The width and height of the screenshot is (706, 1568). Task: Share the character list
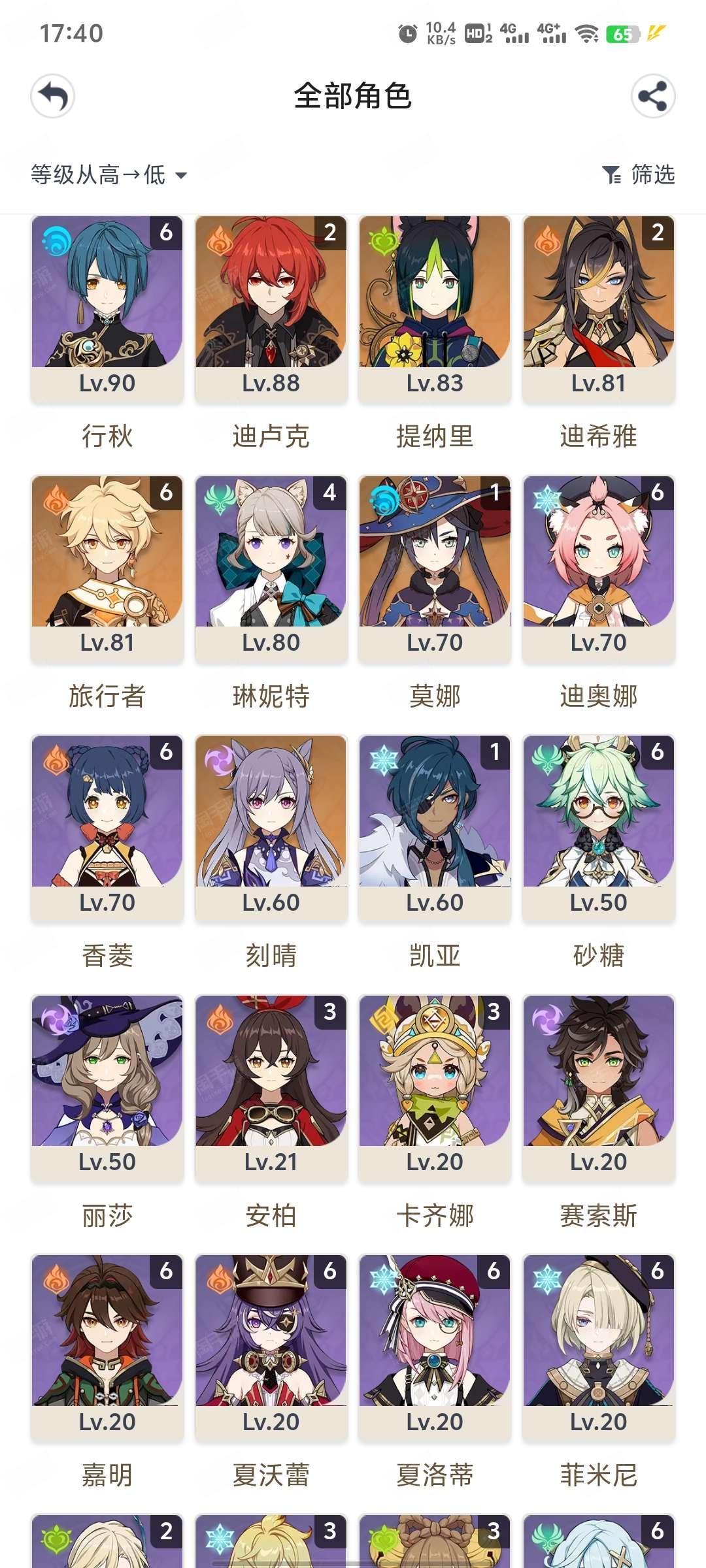click(652, 97)
